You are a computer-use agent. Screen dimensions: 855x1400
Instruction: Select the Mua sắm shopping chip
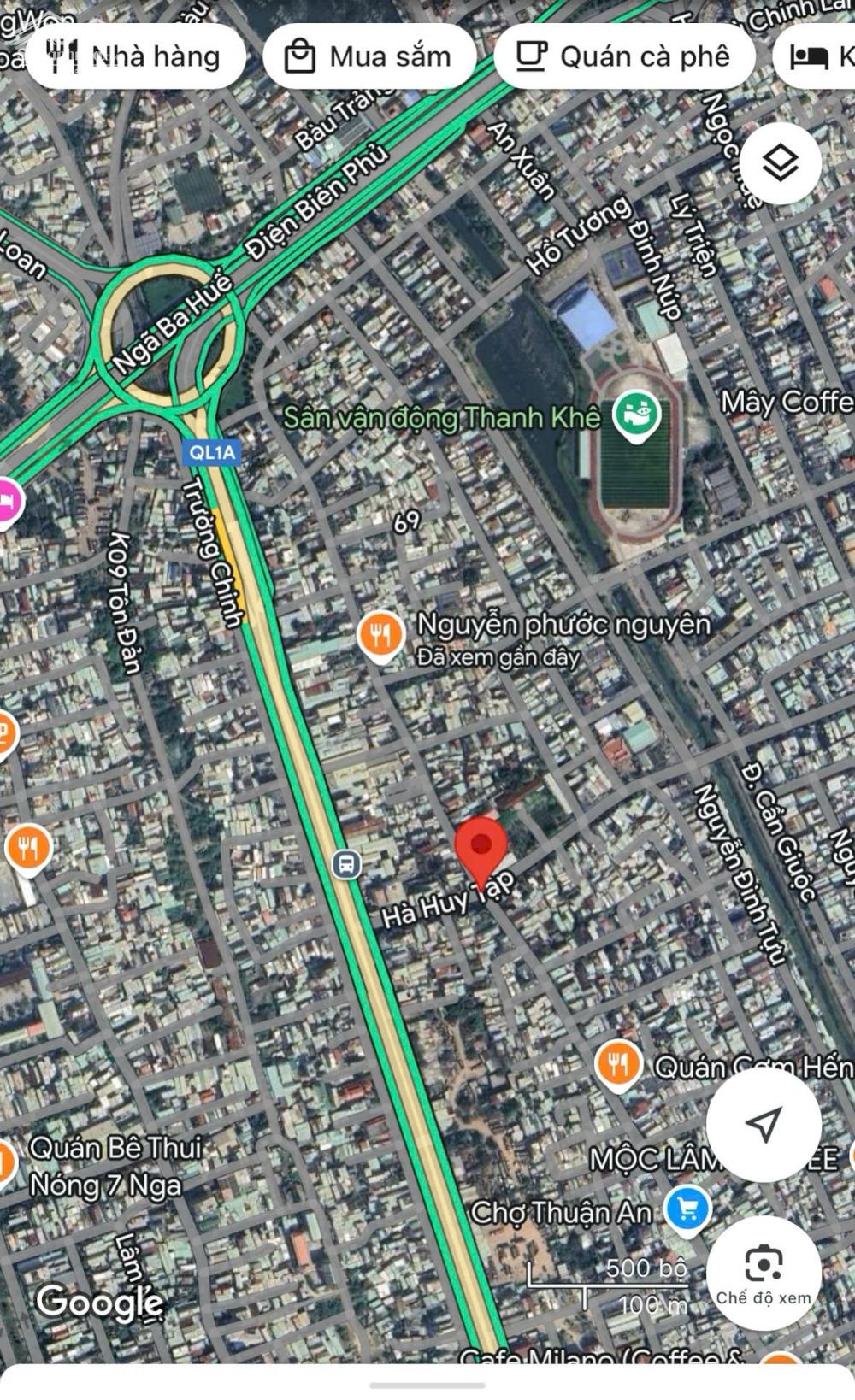click(369, 56)
